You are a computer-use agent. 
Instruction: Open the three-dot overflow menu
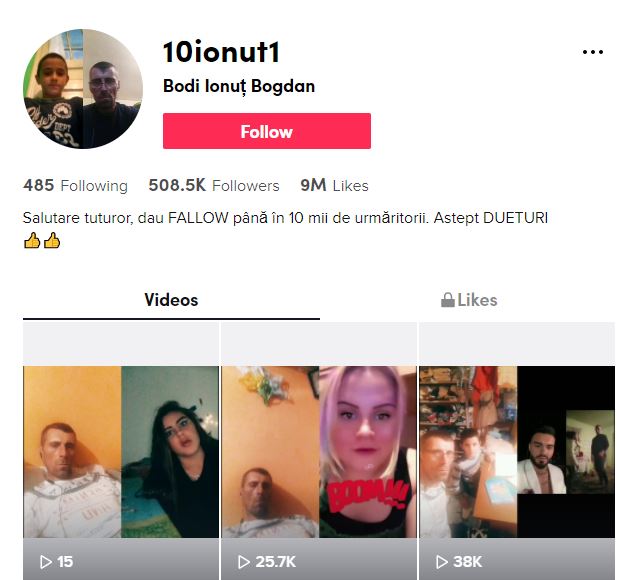[592, 52]
